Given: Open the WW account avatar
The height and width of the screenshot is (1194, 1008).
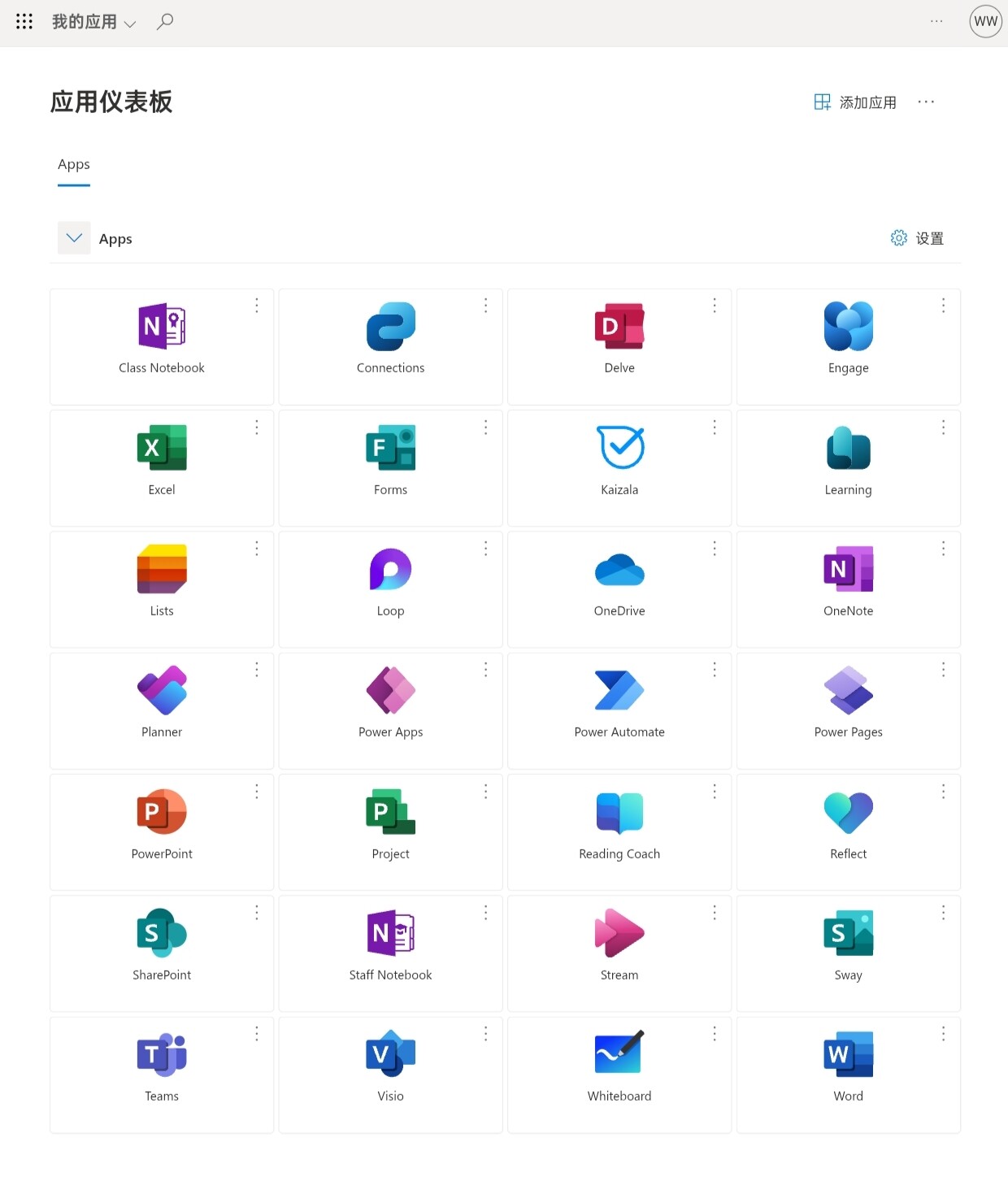Looking at the screenshot, I should pyautogui.click(x=985, y=21).
